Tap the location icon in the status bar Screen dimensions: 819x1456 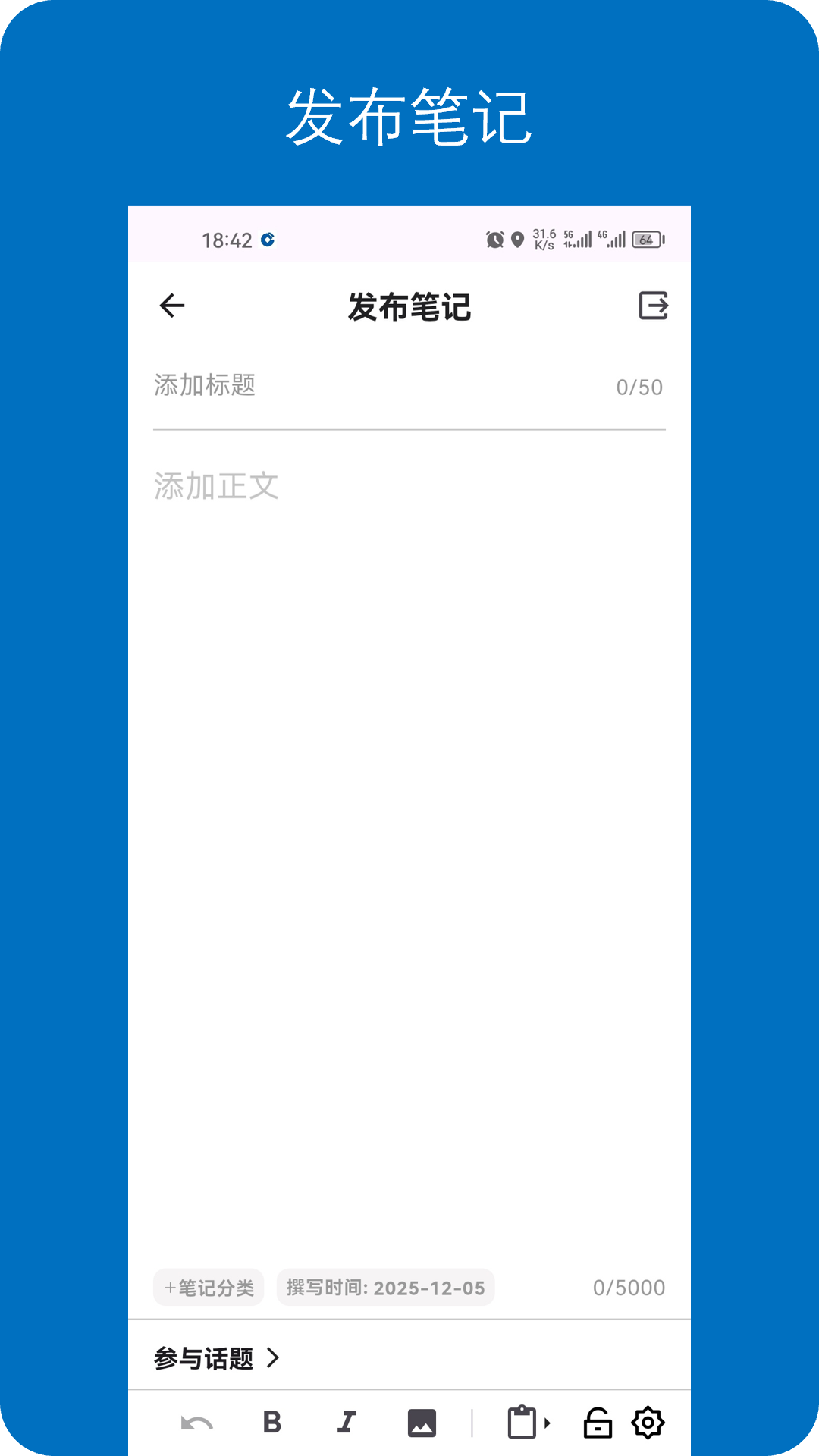[x=519, y=240]
